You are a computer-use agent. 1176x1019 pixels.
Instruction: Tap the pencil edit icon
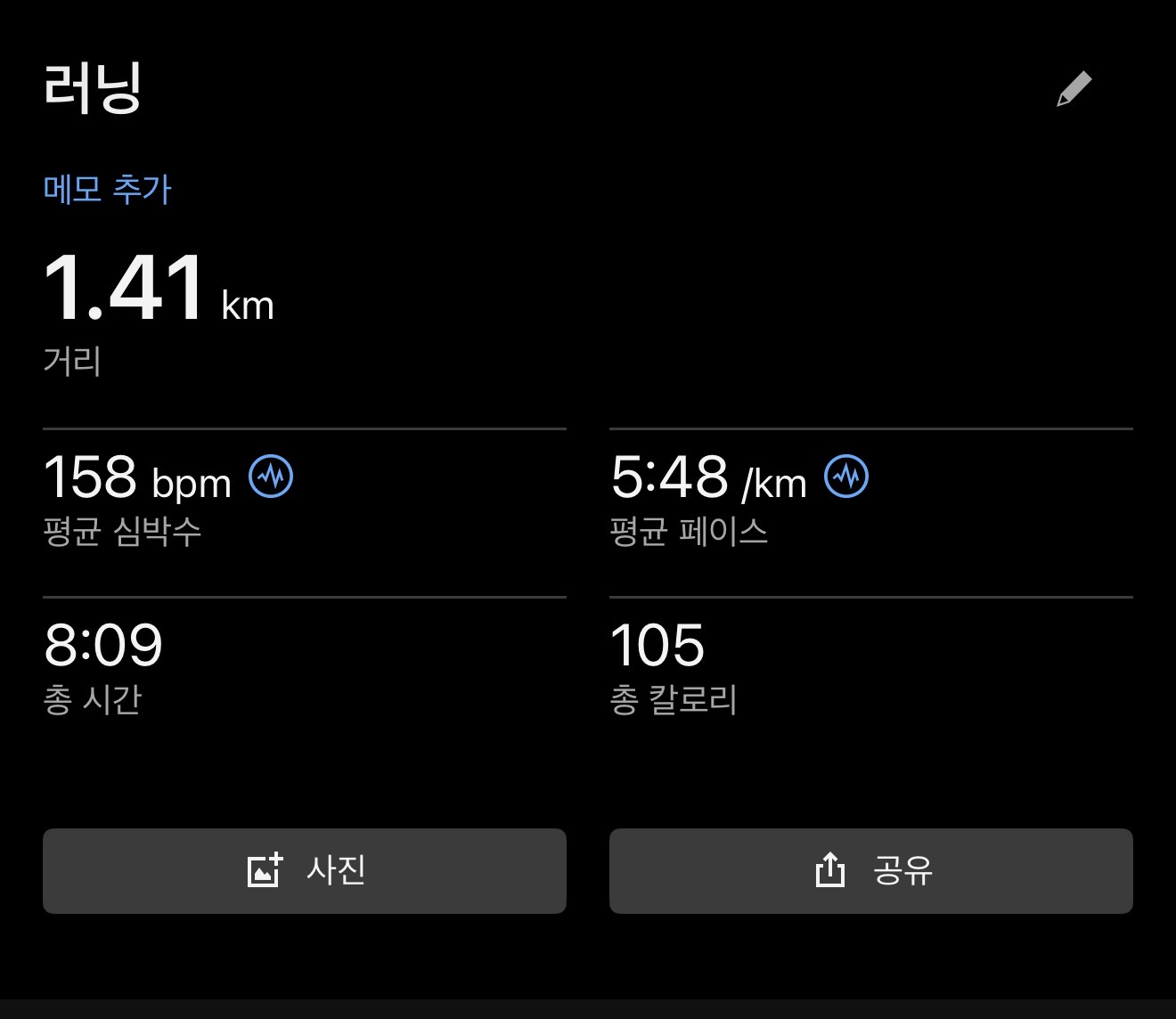(1074, 89)
